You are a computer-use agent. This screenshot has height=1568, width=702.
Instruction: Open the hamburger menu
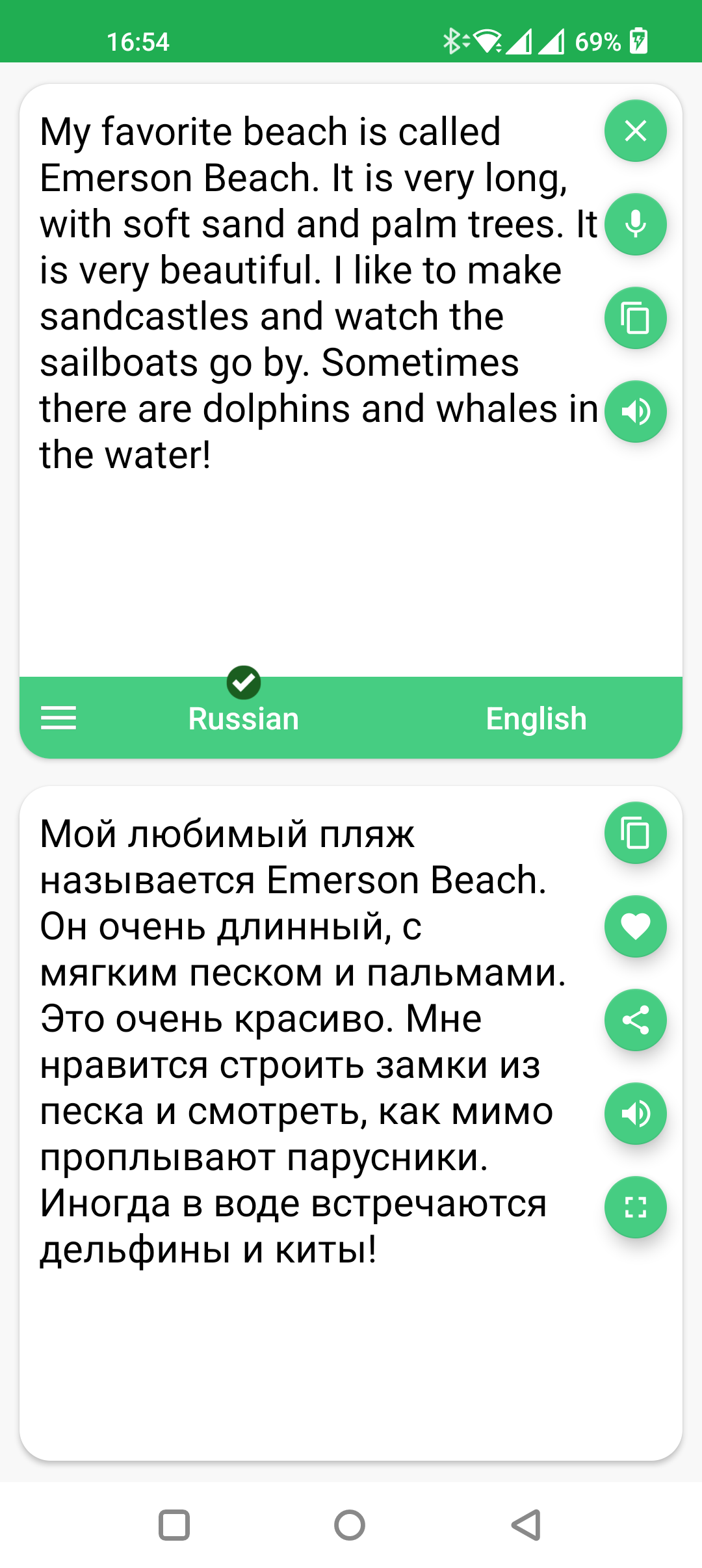coord(58,718)
